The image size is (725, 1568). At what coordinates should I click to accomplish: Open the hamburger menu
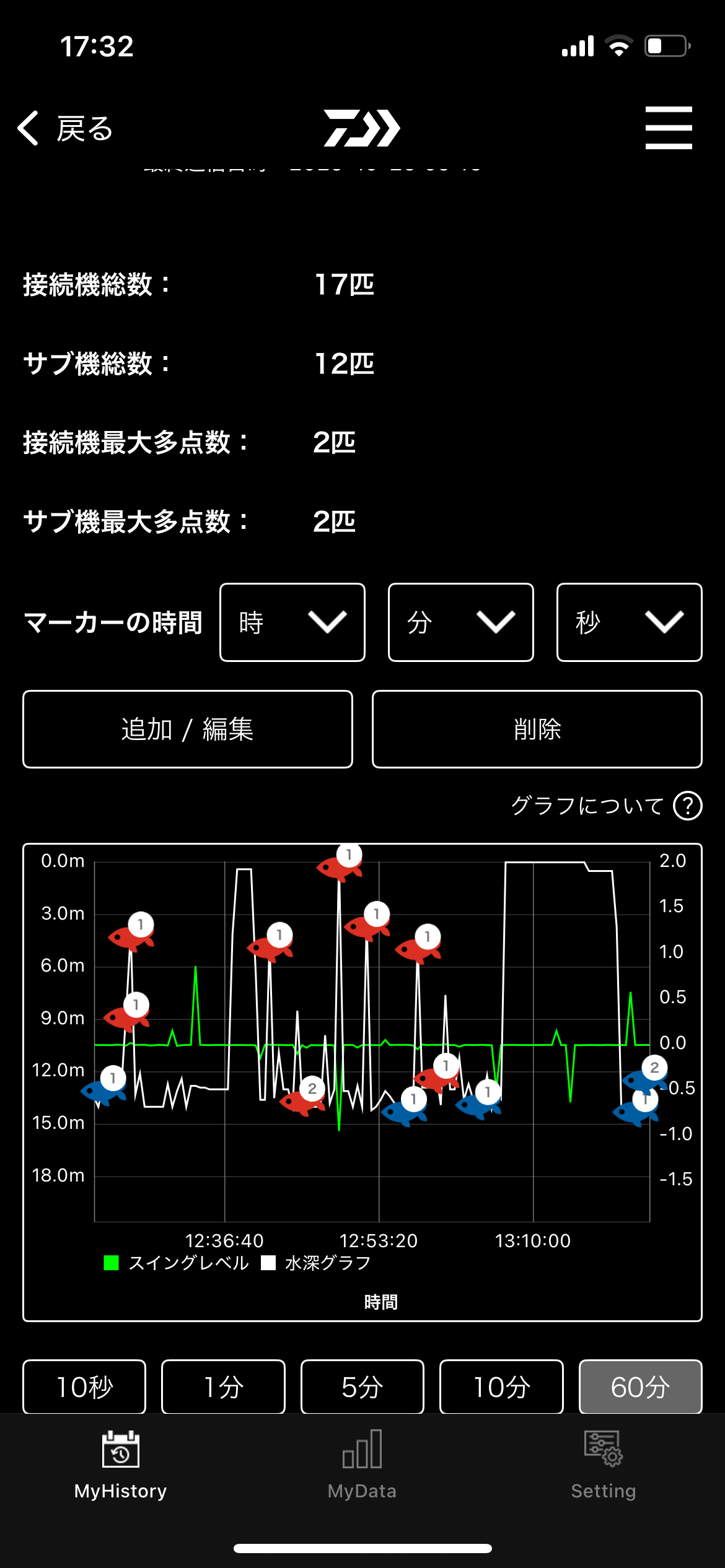[668, 128]
